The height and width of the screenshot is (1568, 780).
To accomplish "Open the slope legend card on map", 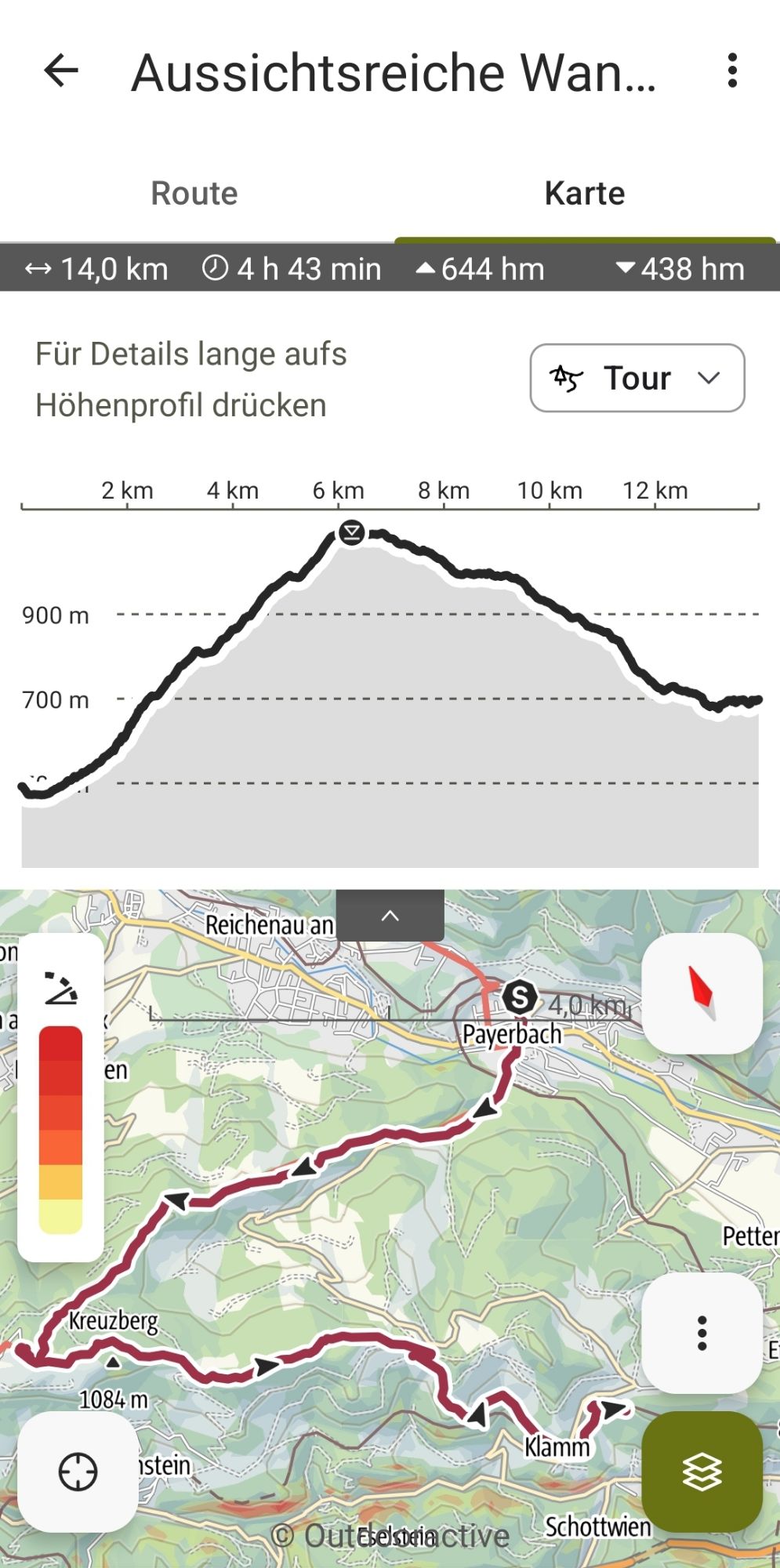I will [61, 1098].
